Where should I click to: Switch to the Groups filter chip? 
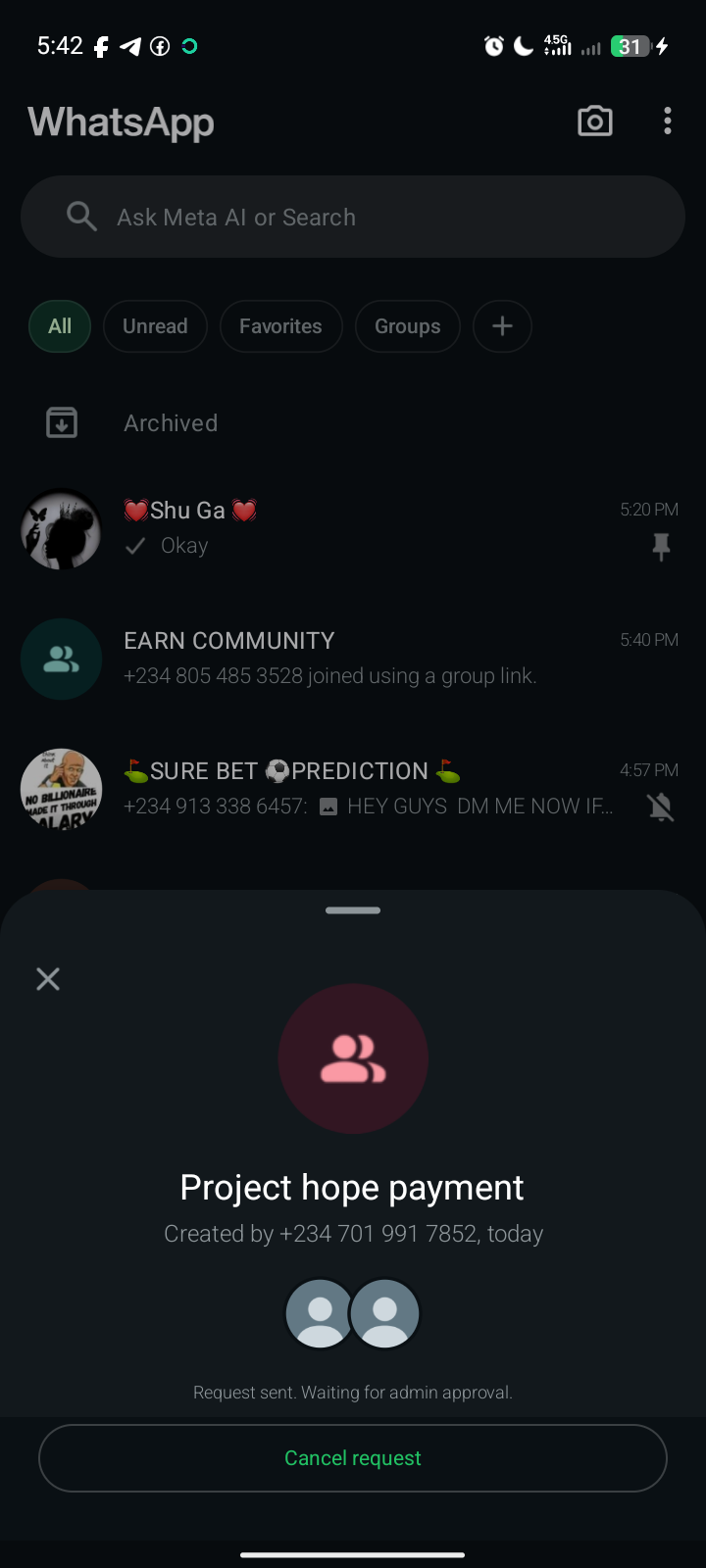407,326
